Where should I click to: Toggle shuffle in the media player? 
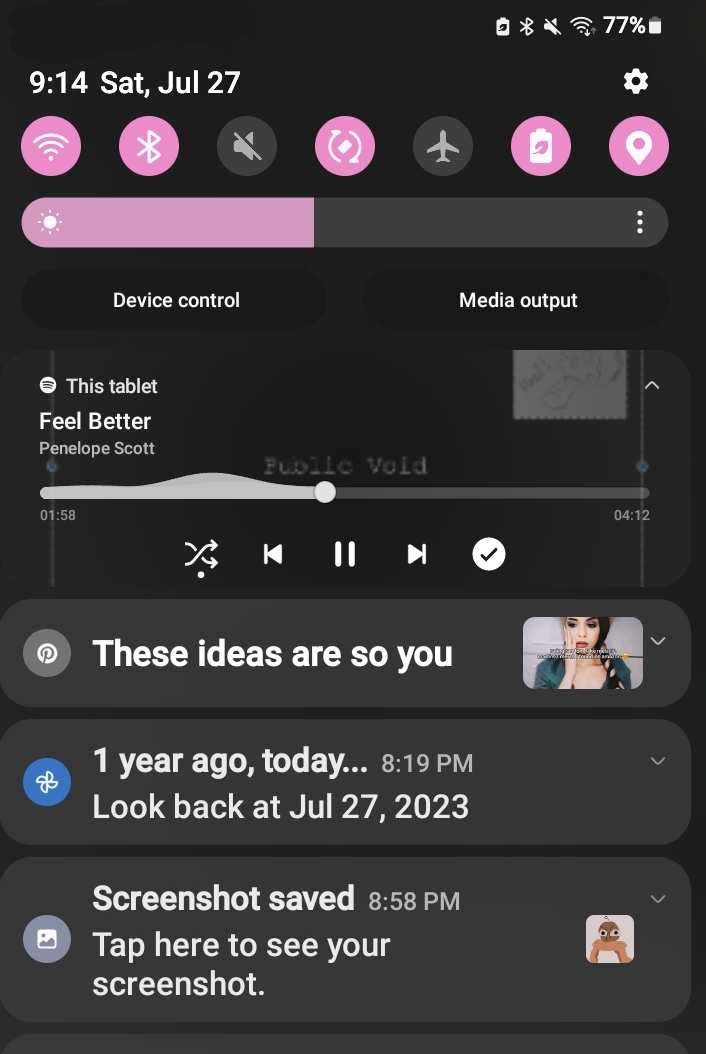click(201, 554)
